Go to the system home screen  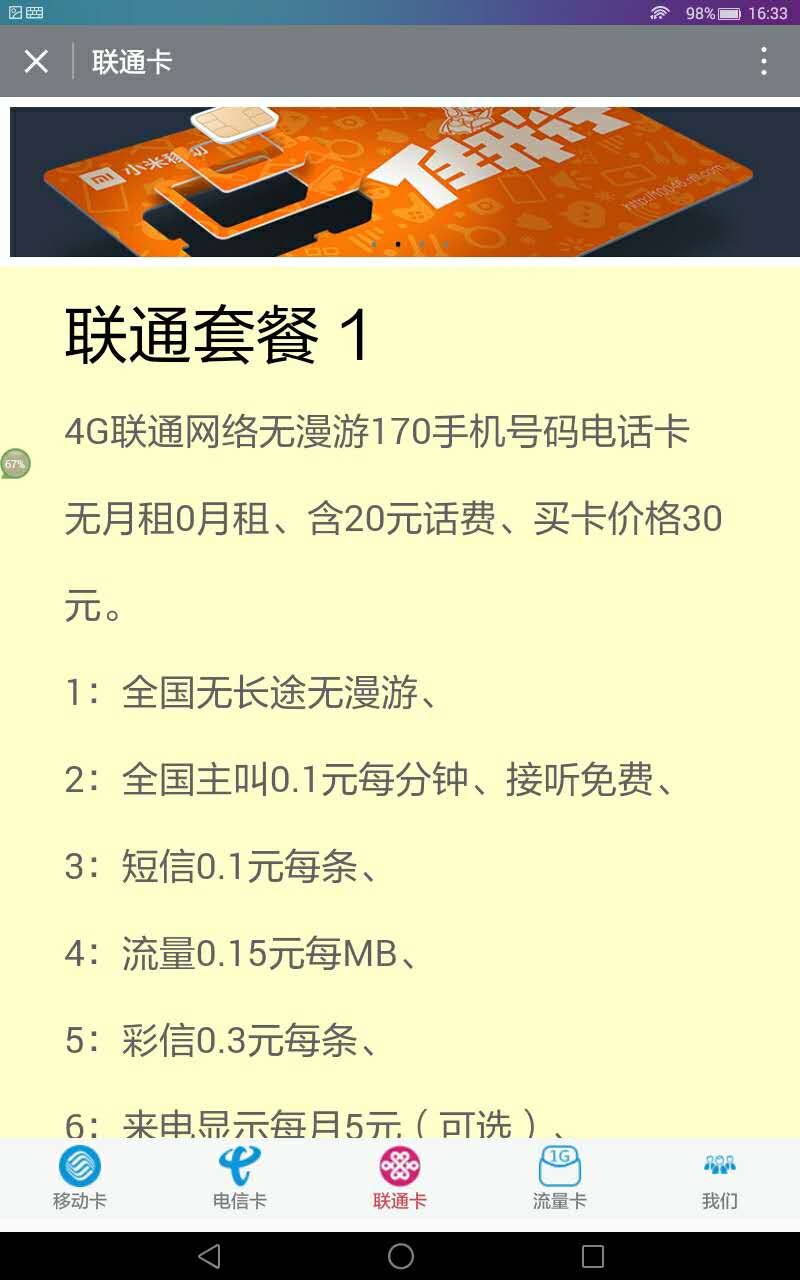pyautogui.click(x=400, y=1256)
